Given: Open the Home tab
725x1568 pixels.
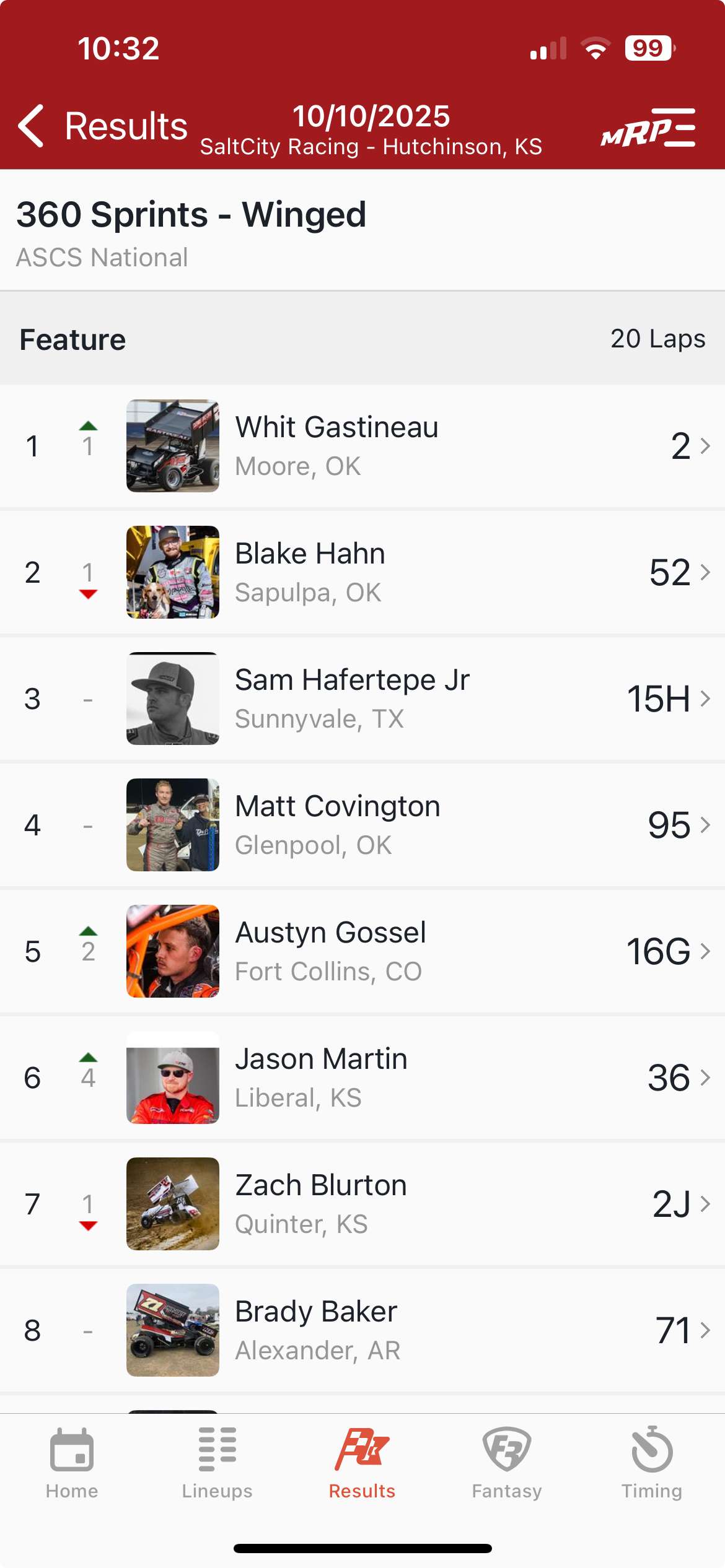Looking at the screenshot, I should 72,1463.
